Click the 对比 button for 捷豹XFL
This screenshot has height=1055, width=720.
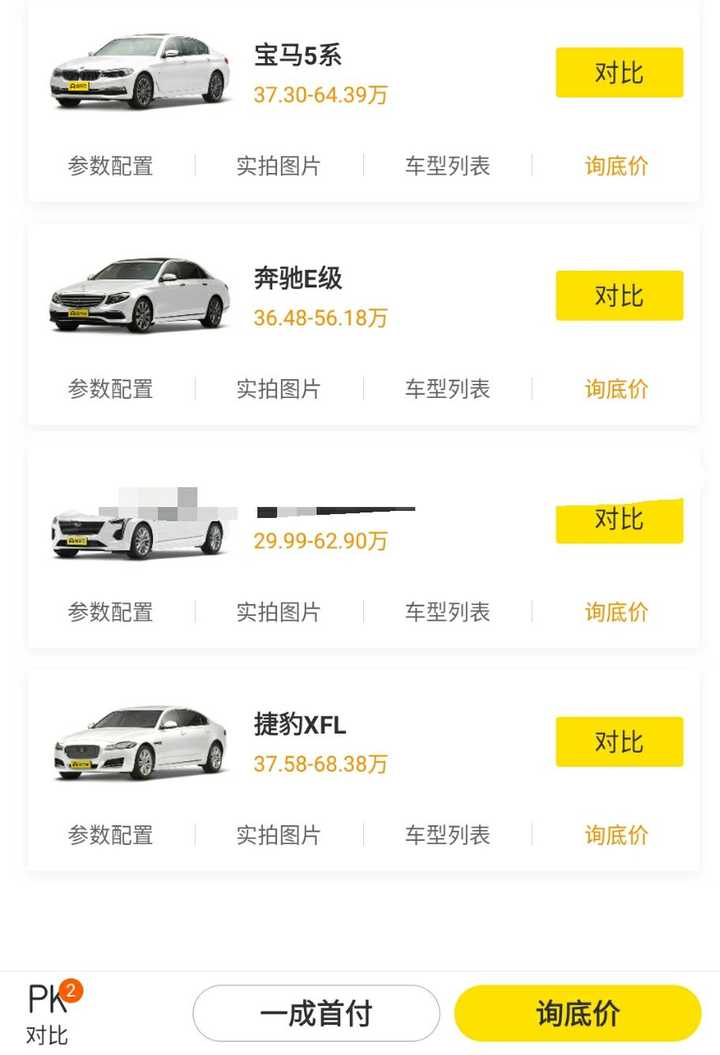pos(619,741)
